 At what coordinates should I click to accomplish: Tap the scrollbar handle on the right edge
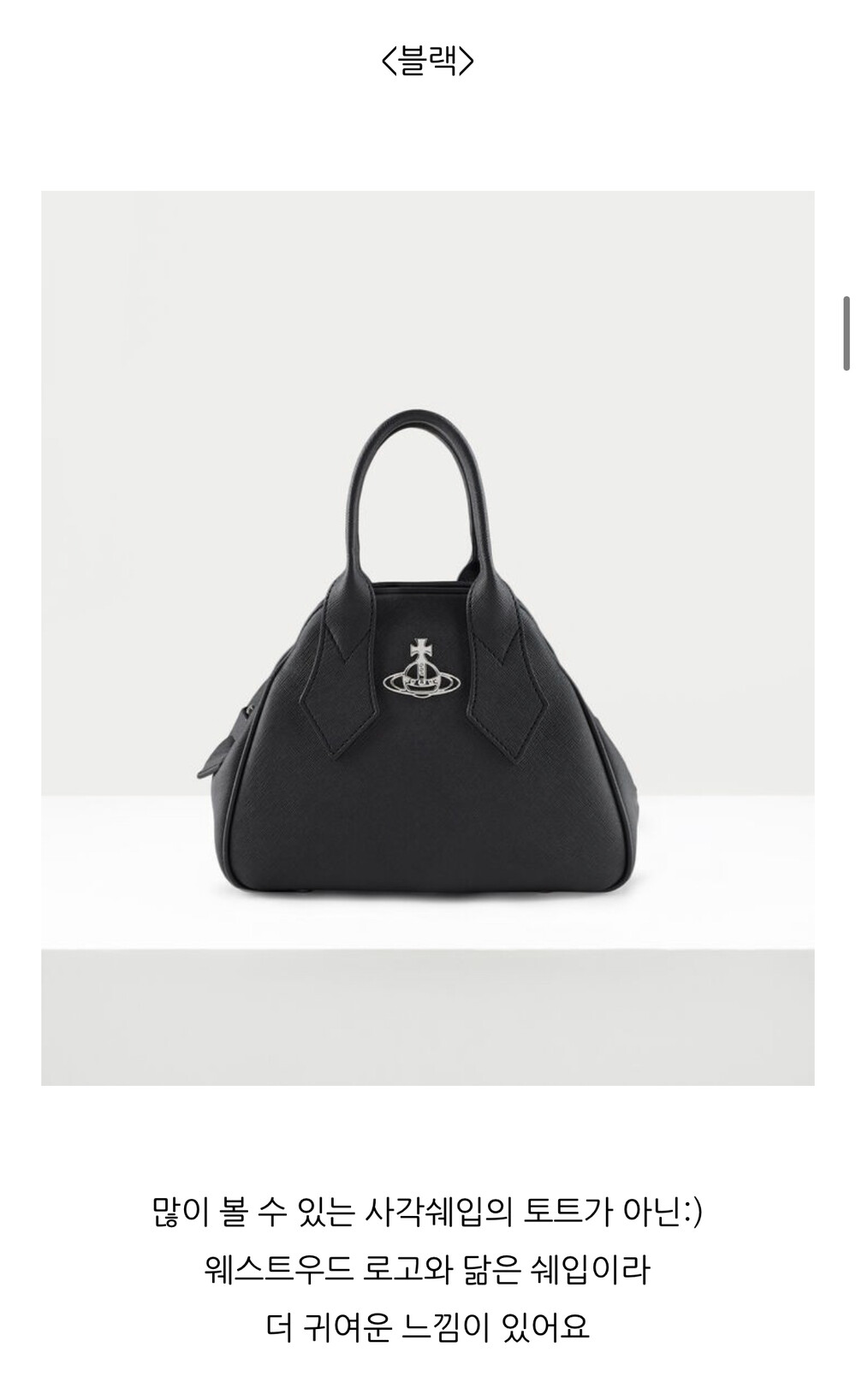[x=847, y=334]
